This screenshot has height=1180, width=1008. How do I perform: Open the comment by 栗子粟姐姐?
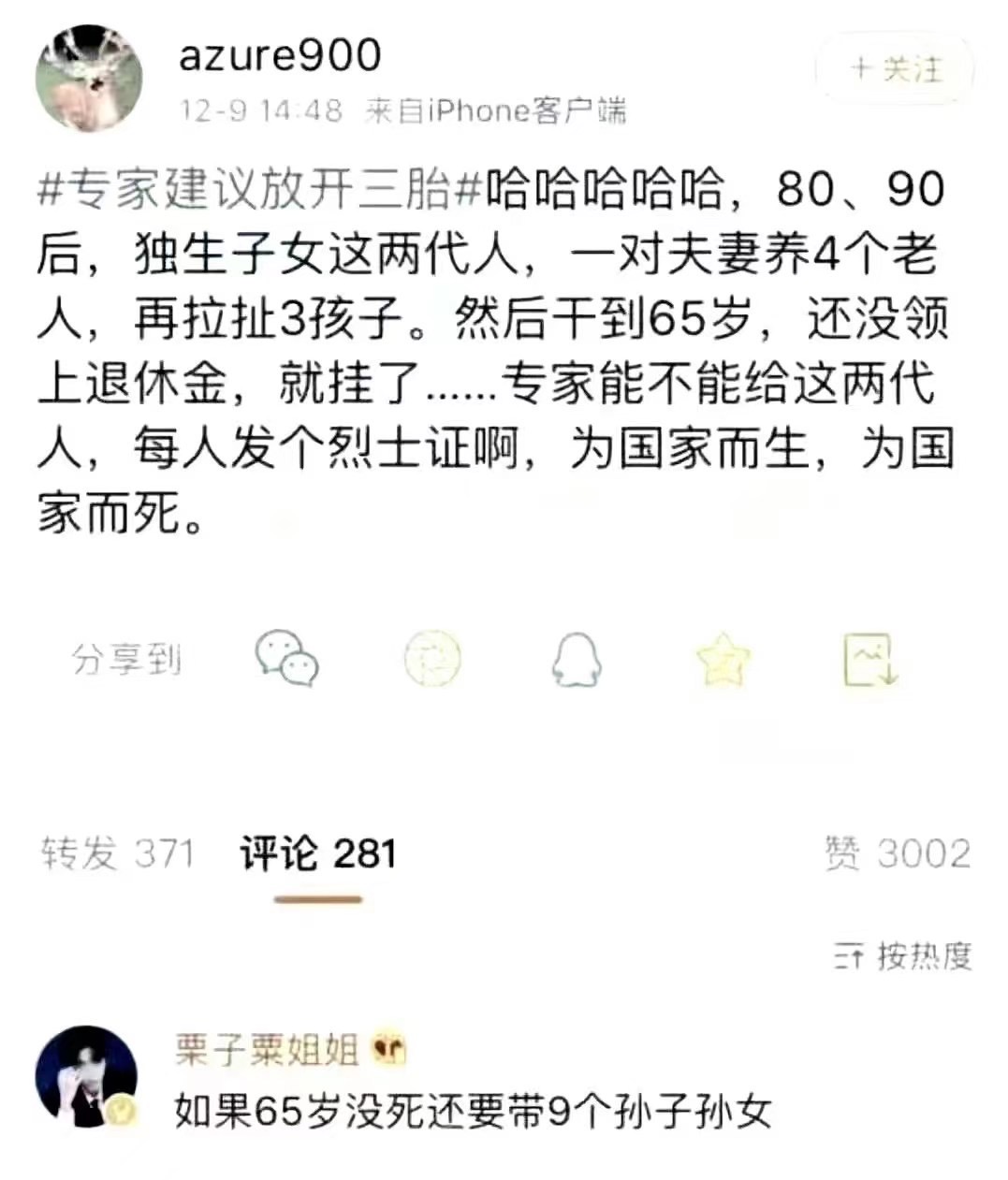473,1112
